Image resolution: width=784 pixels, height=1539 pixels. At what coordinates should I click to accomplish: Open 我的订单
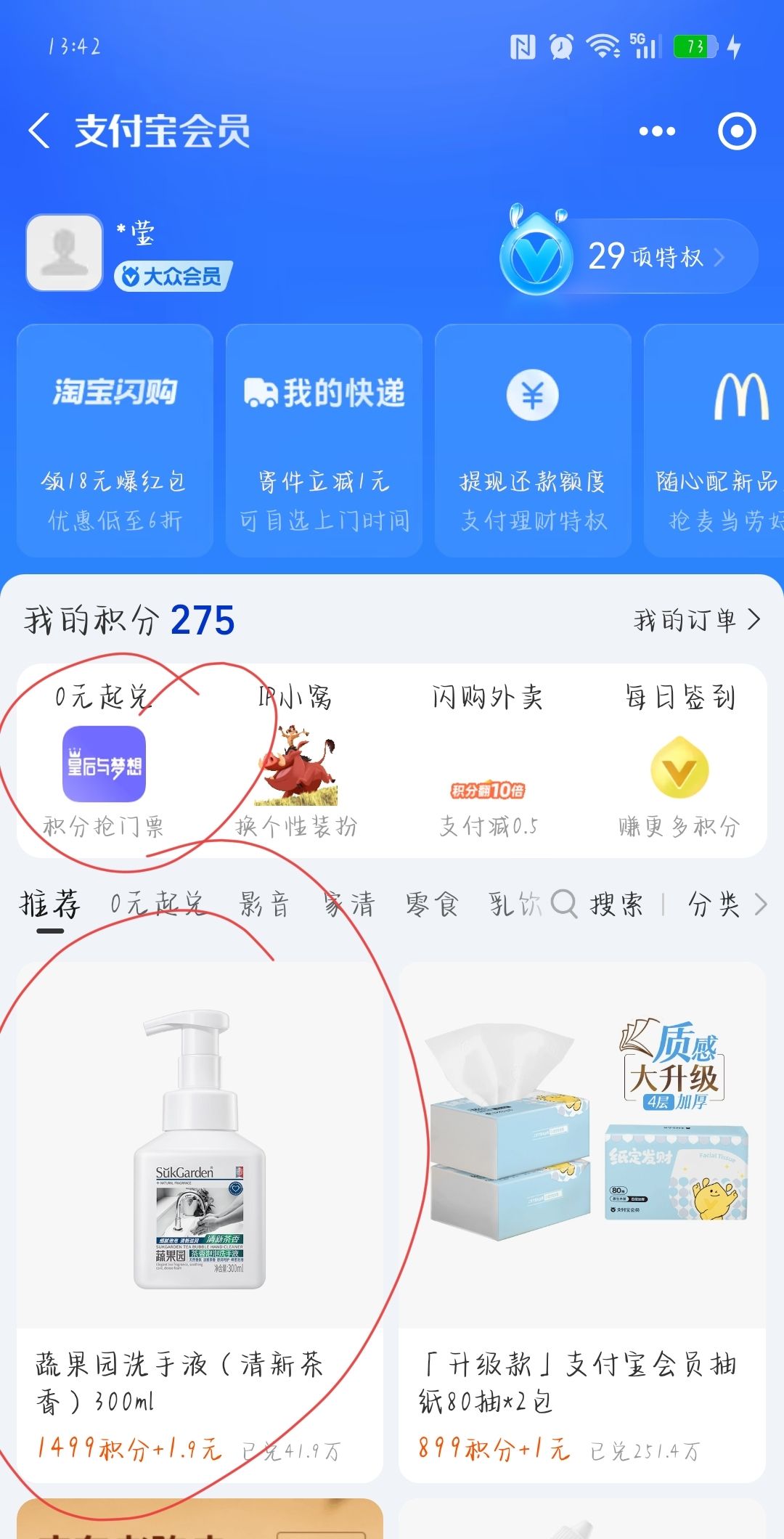pos(695,620)
